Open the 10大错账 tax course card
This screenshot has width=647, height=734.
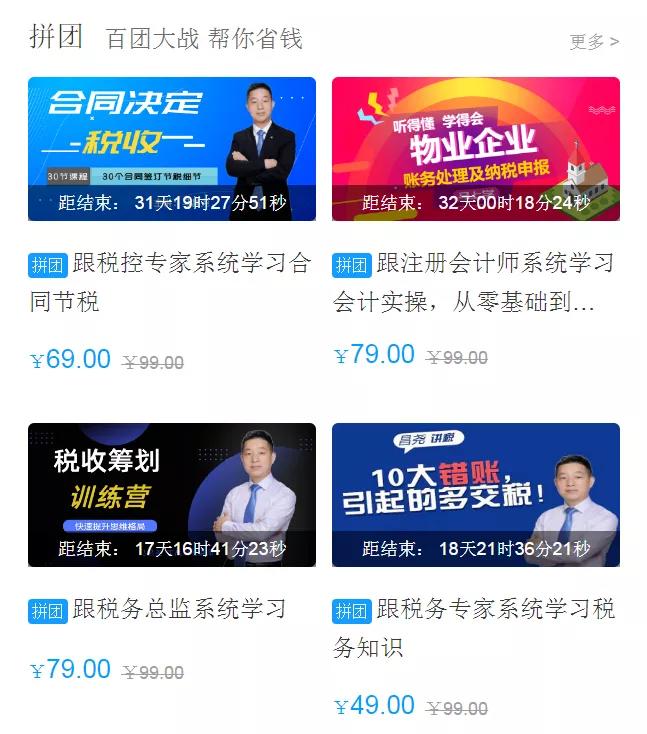click(x=475, y=494)
